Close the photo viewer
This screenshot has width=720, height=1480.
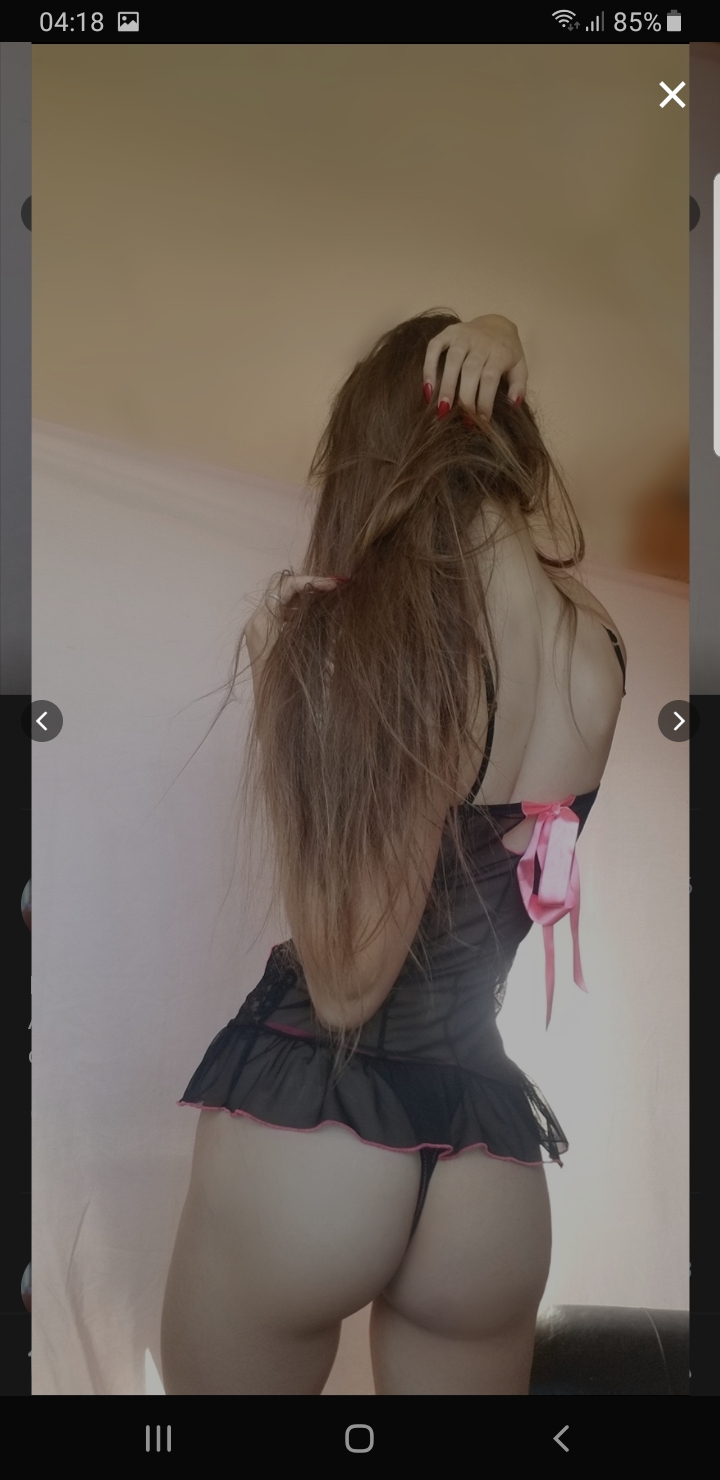click(x=672, y=95)
